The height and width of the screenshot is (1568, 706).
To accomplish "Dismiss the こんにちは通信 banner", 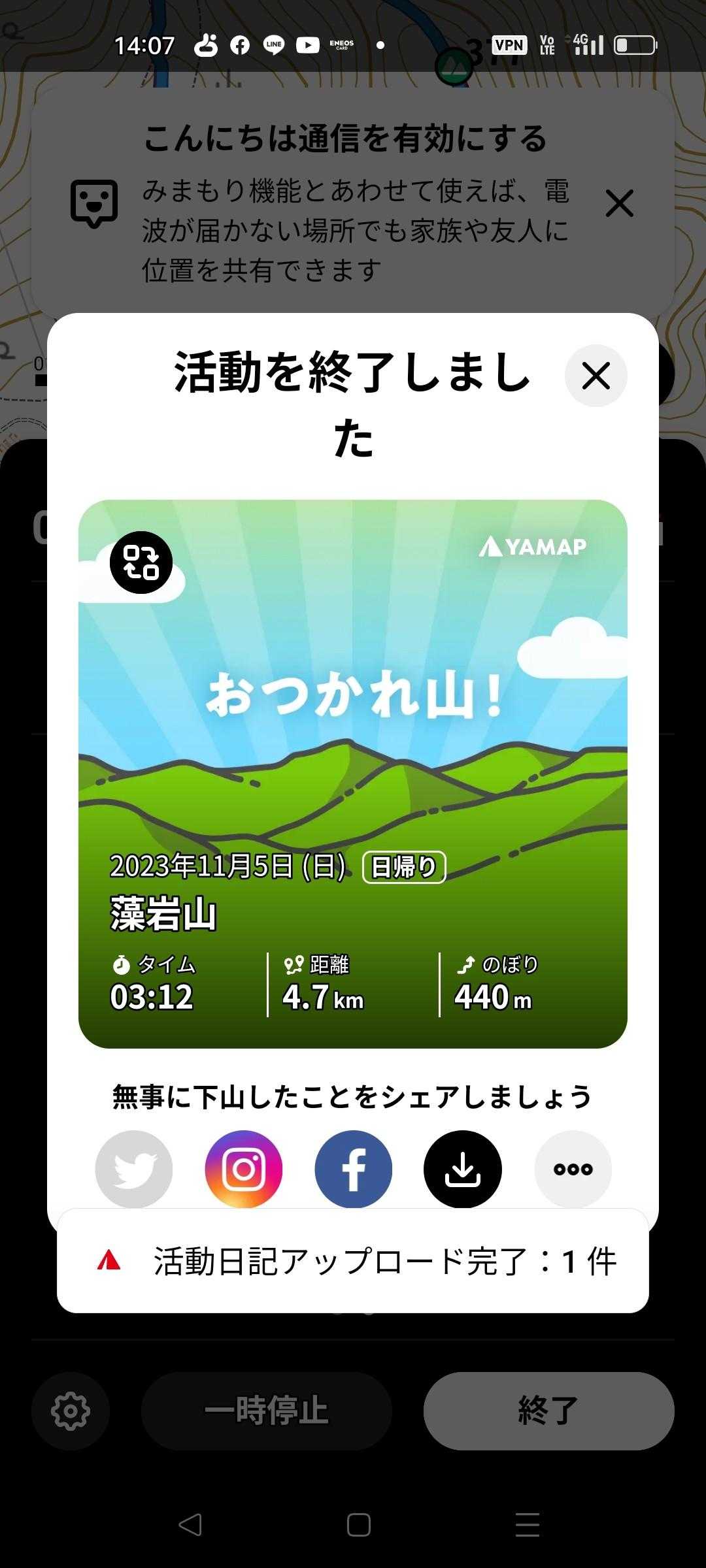I will pyautogui.click(x=619, y=204).
